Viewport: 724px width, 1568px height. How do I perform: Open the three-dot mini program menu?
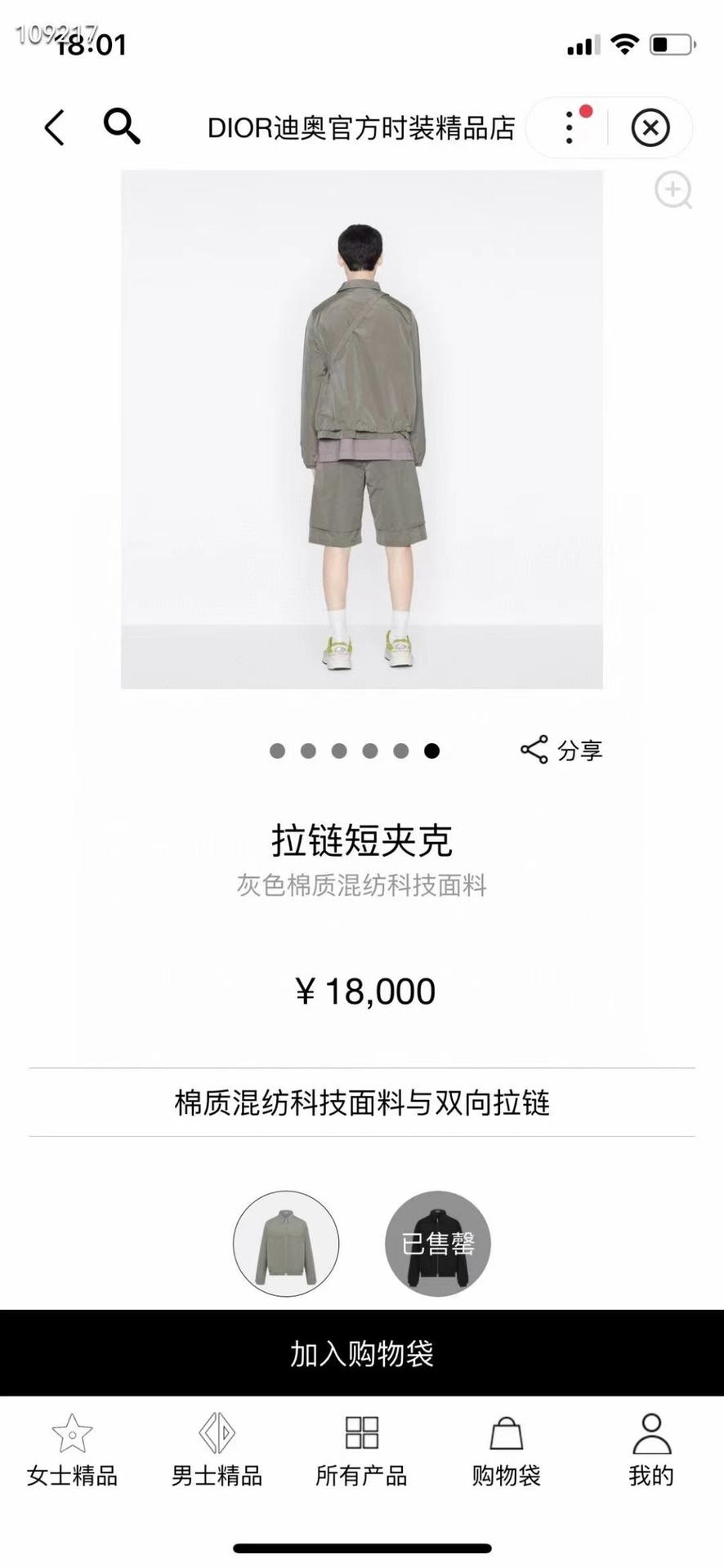pyautogui.click(x=570, y=128)
